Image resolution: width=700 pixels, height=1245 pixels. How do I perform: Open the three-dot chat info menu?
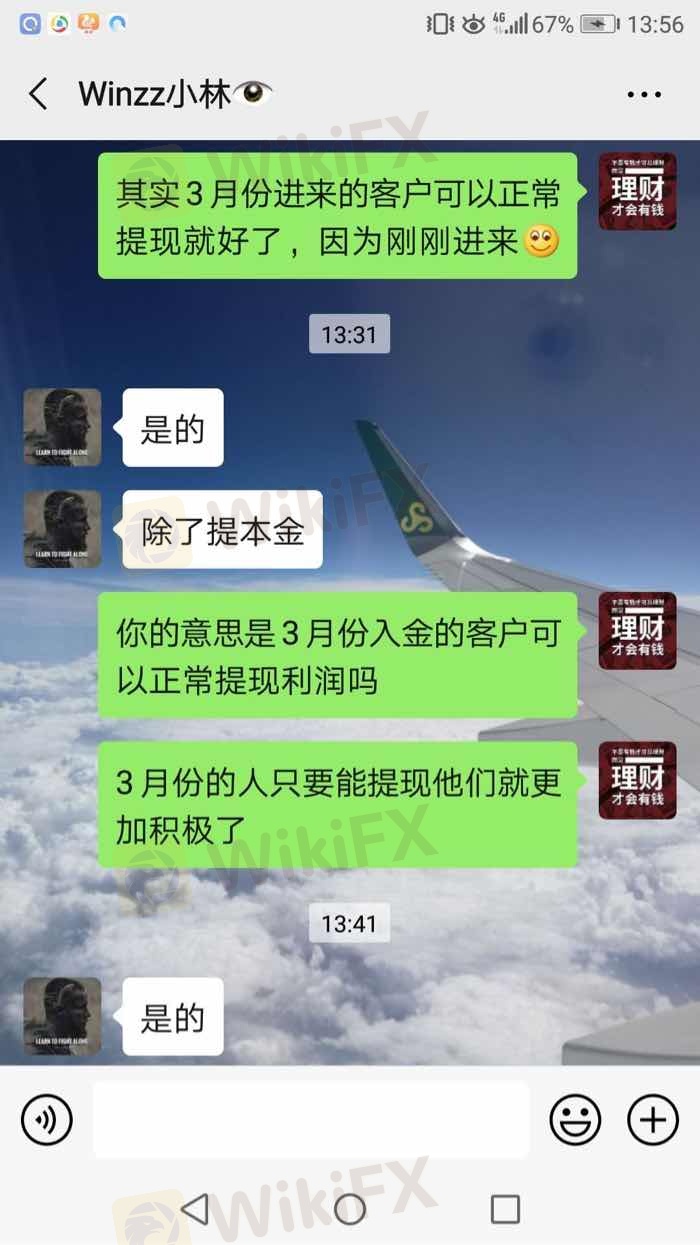point(644,96)
